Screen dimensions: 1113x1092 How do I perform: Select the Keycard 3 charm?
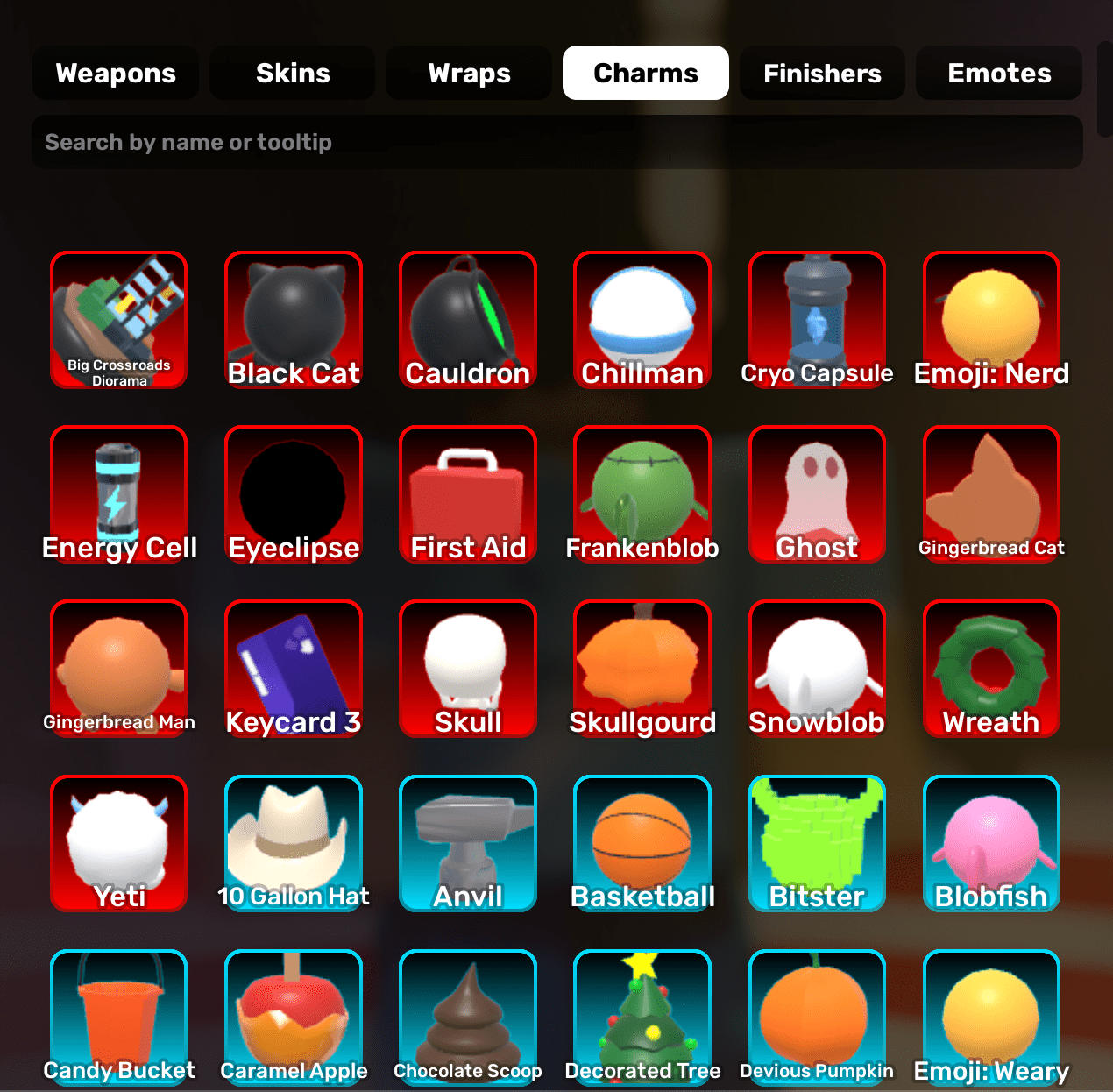[294, 669]
